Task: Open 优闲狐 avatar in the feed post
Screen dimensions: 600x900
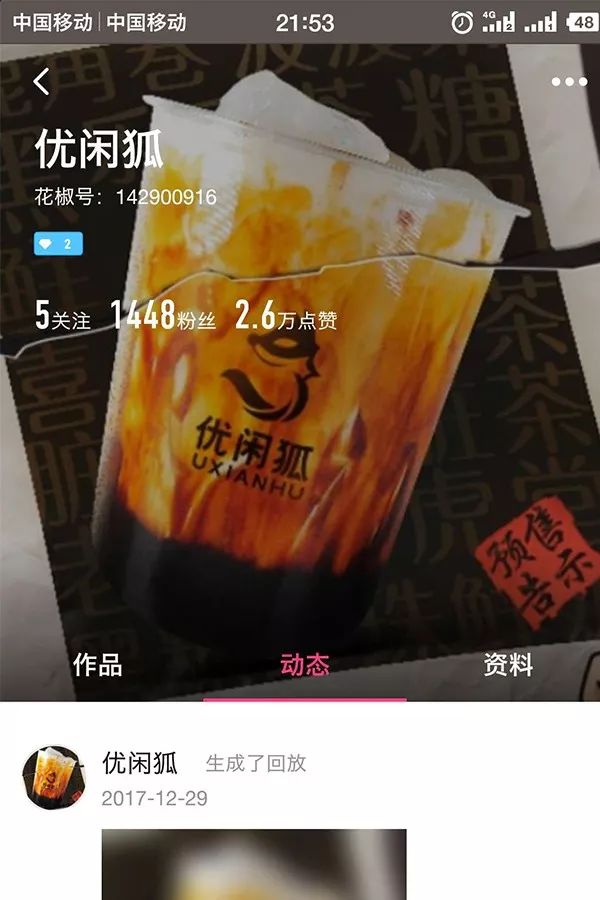Action: pyautogui.click(x=52, y=775)
